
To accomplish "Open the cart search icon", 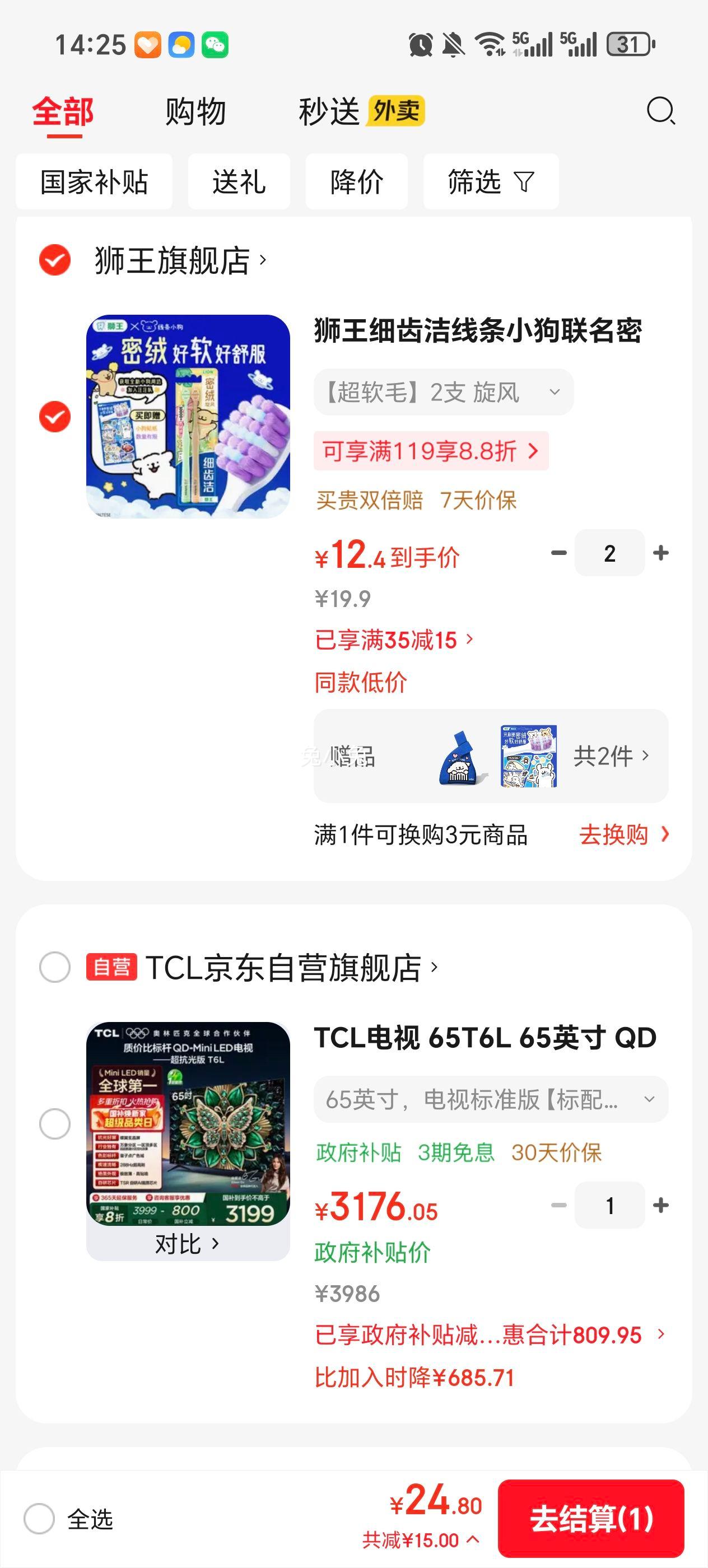I will (660, 111).
